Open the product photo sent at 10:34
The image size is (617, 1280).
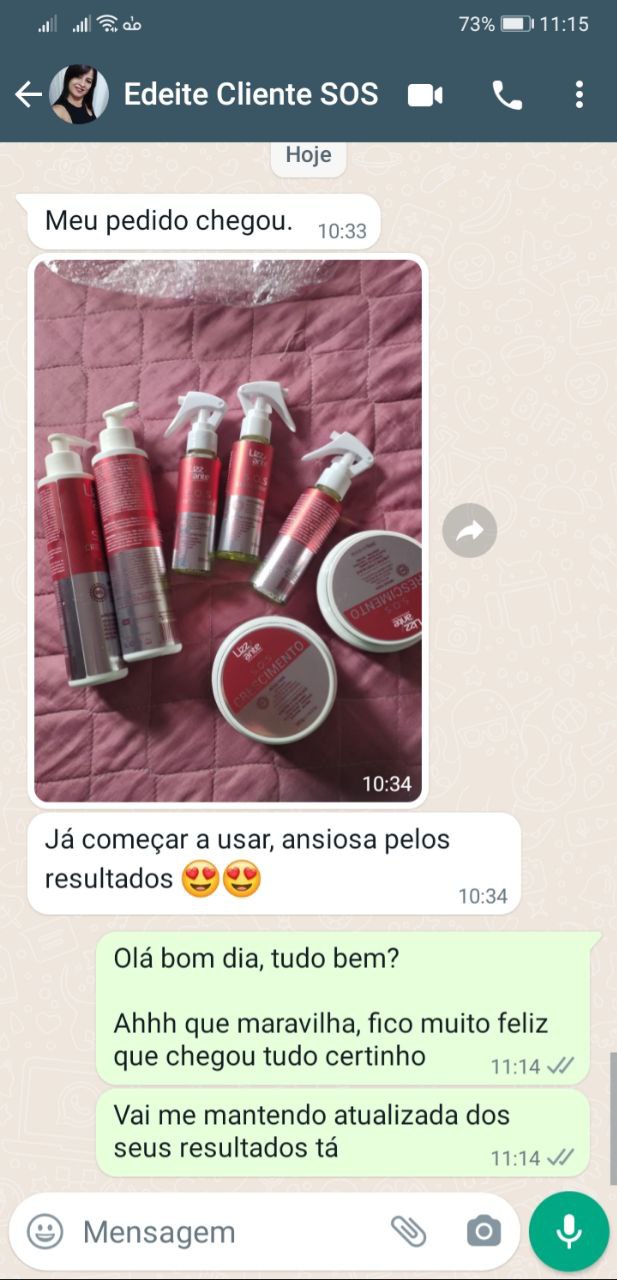(228, 530)
